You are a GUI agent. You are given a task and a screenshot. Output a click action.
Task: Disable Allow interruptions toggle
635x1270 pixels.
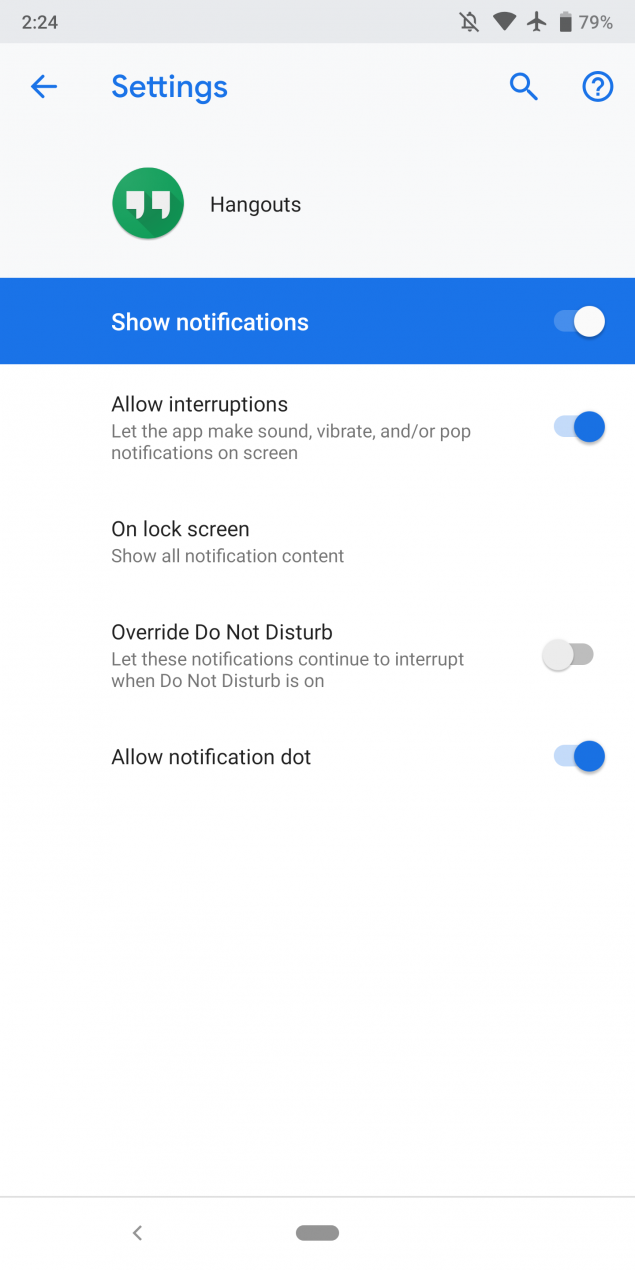point(579,427)
